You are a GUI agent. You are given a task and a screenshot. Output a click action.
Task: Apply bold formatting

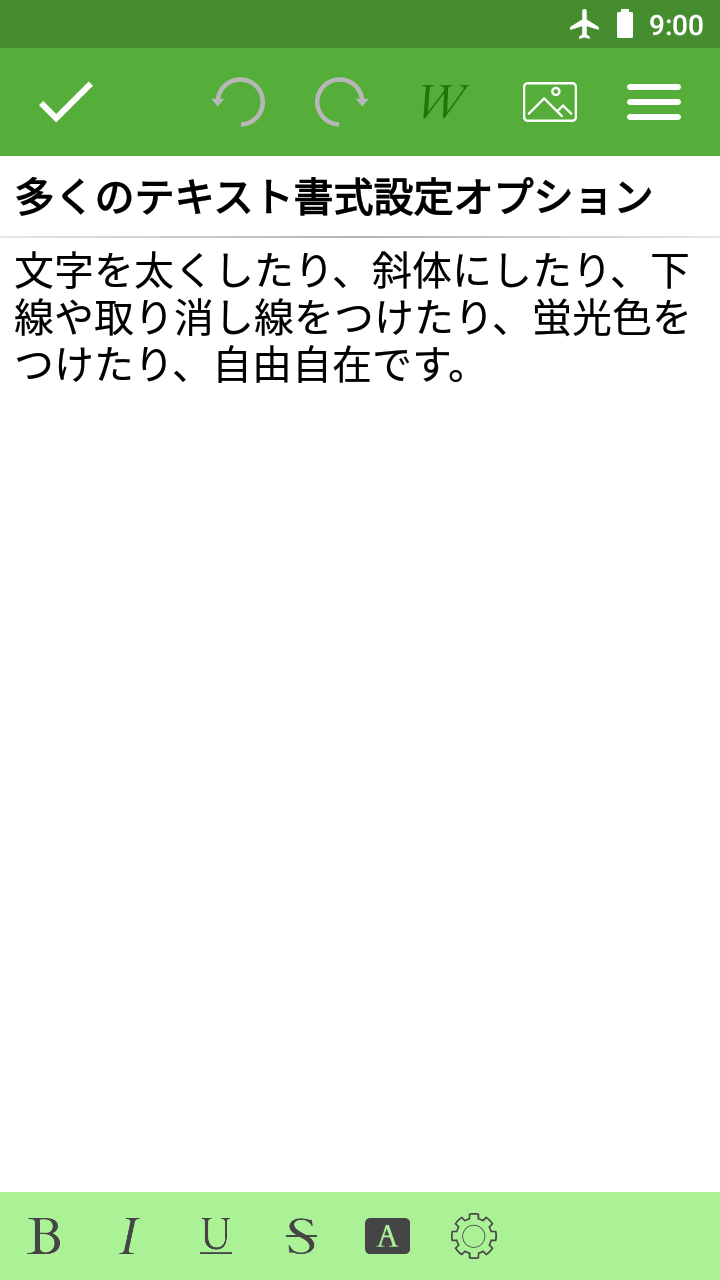[44, 1237]
